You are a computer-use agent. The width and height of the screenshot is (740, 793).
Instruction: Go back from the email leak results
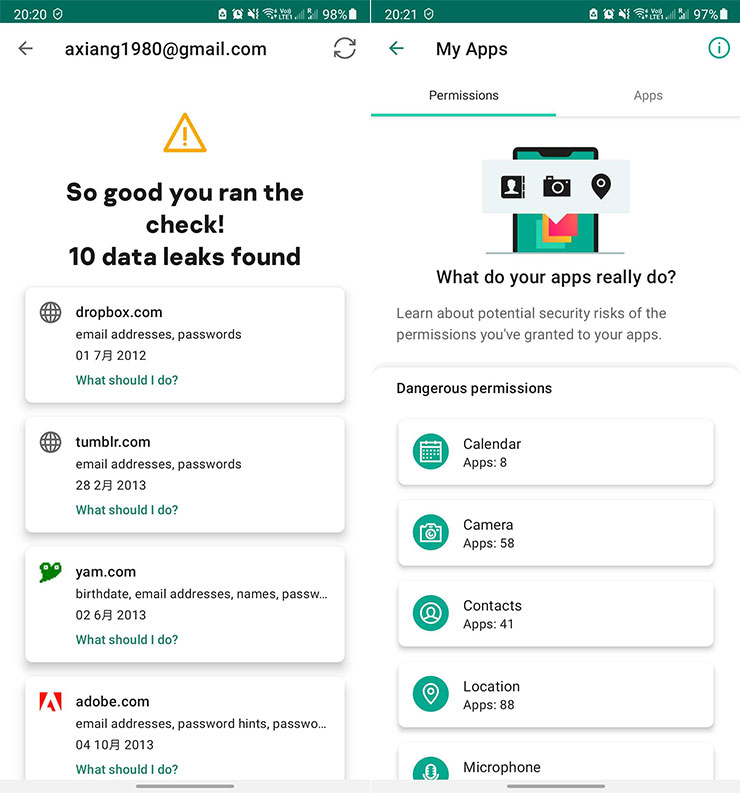[26, 49]
